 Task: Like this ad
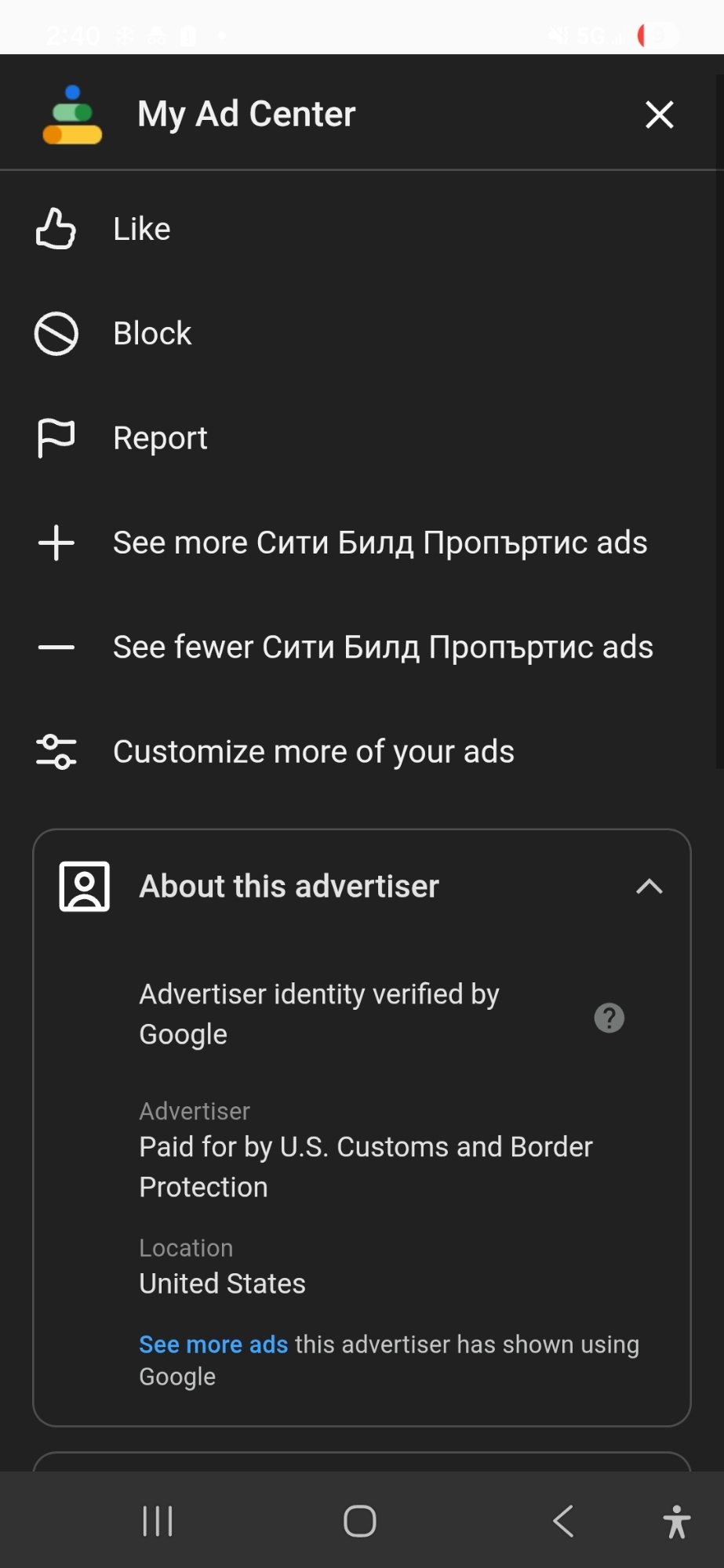[141, 229]
